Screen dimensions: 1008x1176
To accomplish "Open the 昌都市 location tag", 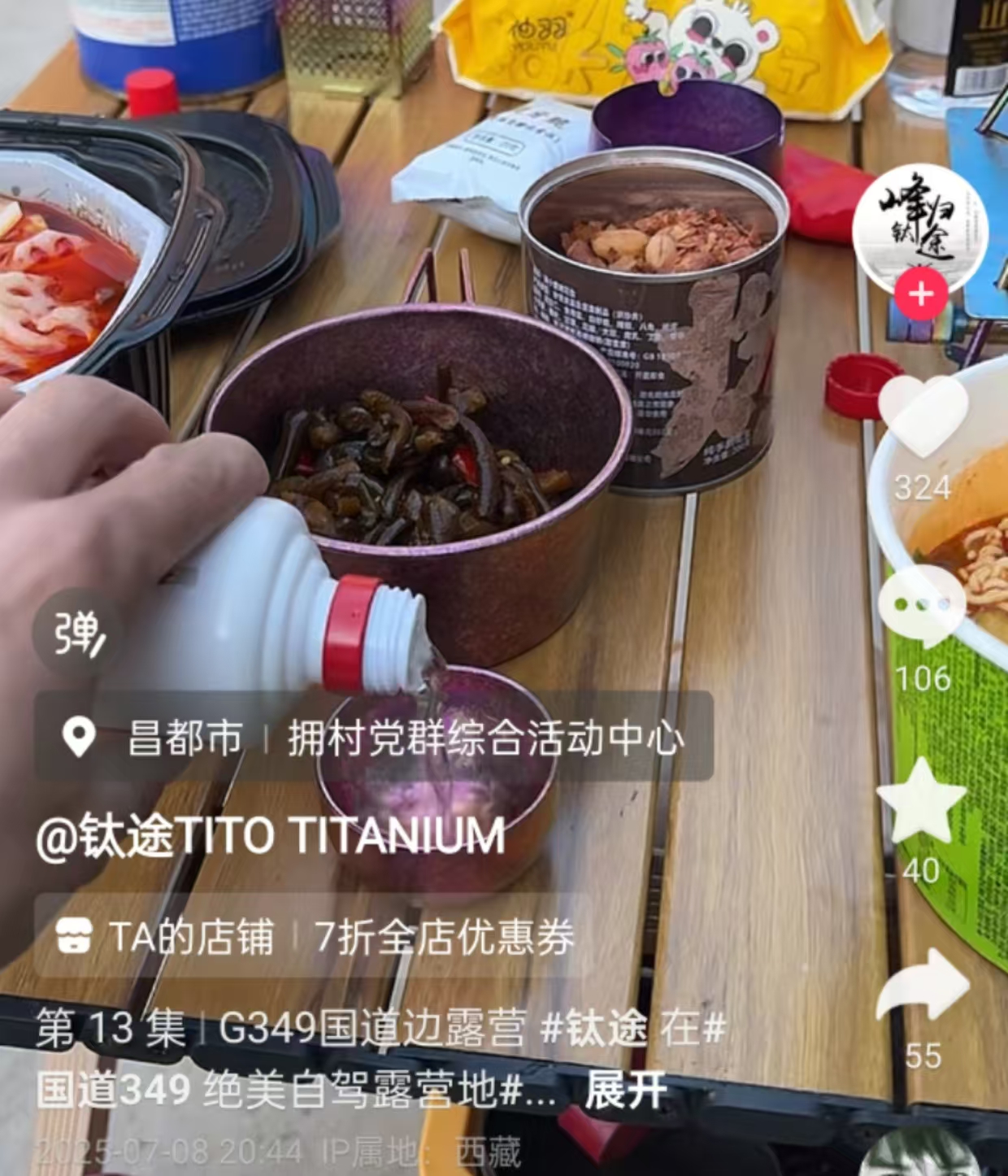I will tap(184, 738).
